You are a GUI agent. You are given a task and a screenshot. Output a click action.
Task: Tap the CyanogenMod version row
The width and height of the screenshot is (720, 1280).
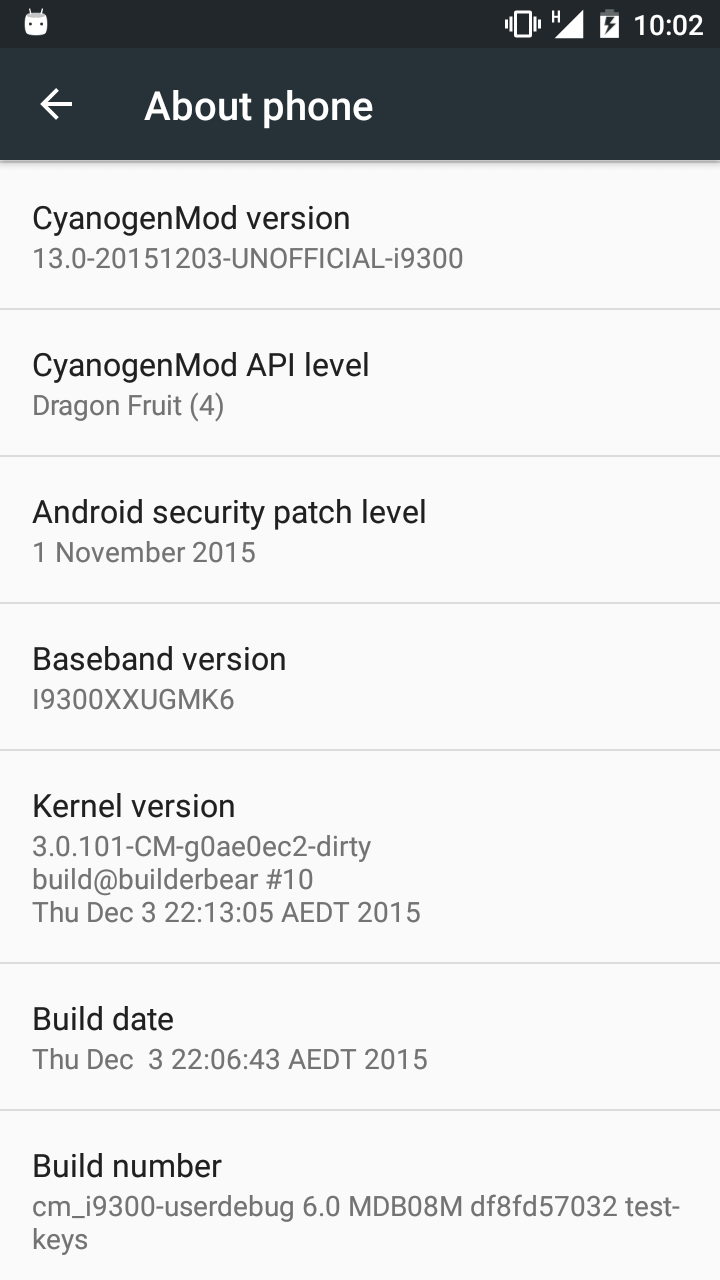pyautogui.click(x=360, y=236)
